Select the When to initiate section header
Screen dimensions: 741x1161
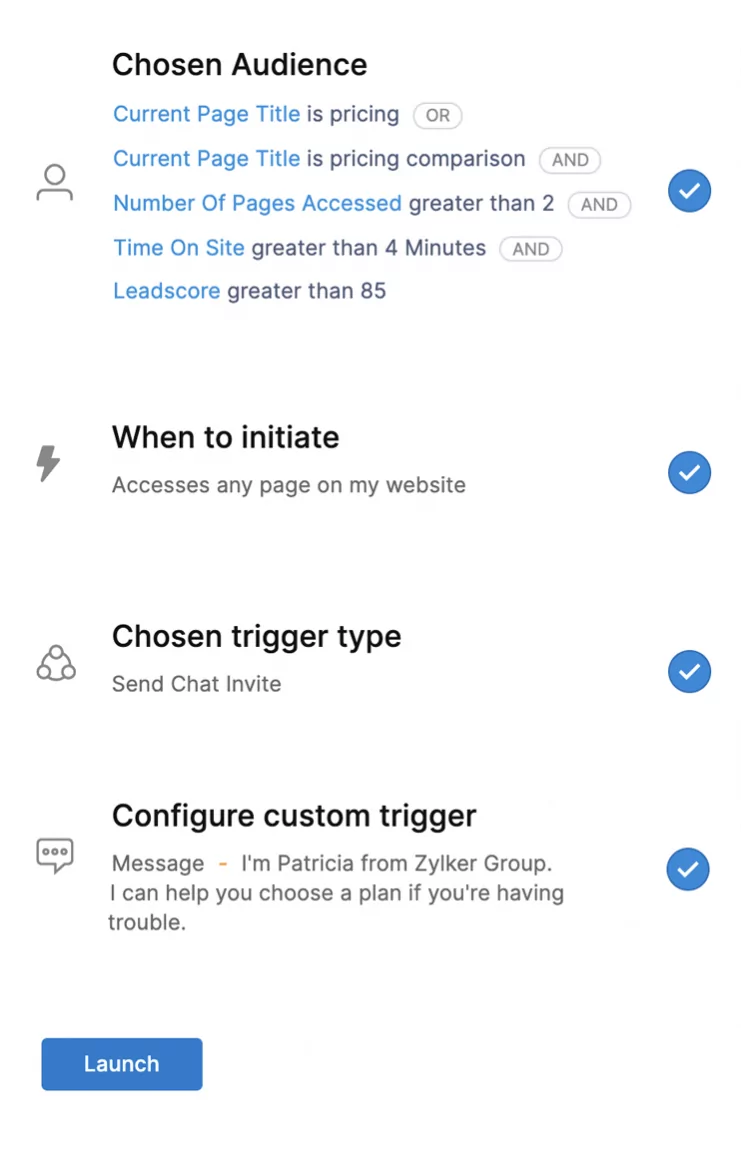(x=225, y=437)
